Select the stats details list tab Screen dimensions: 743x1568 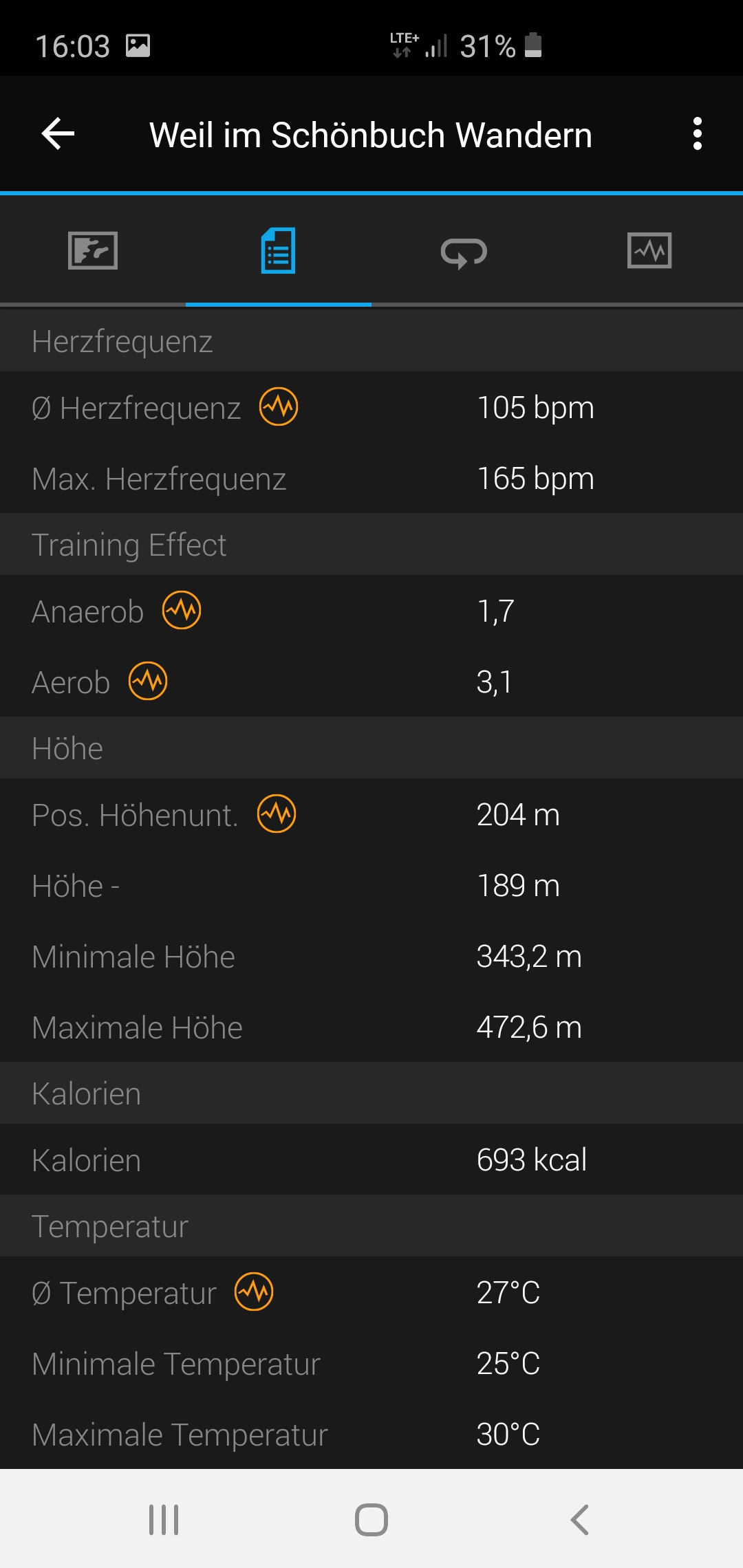(x=279, y=251)
